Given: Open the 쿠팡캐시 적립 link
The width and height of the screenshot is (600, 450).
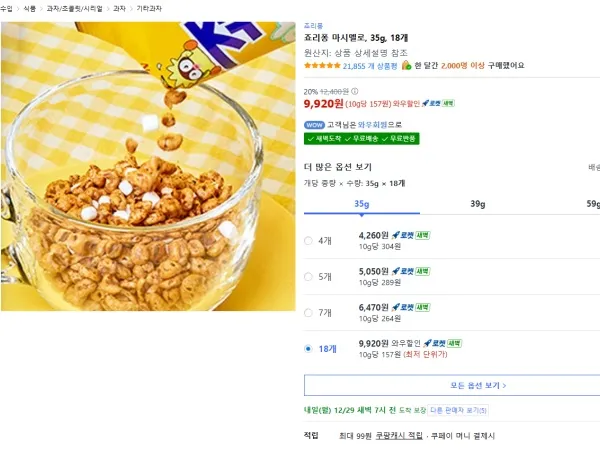Looking at the screenshot, I should (x=398, y=436).
